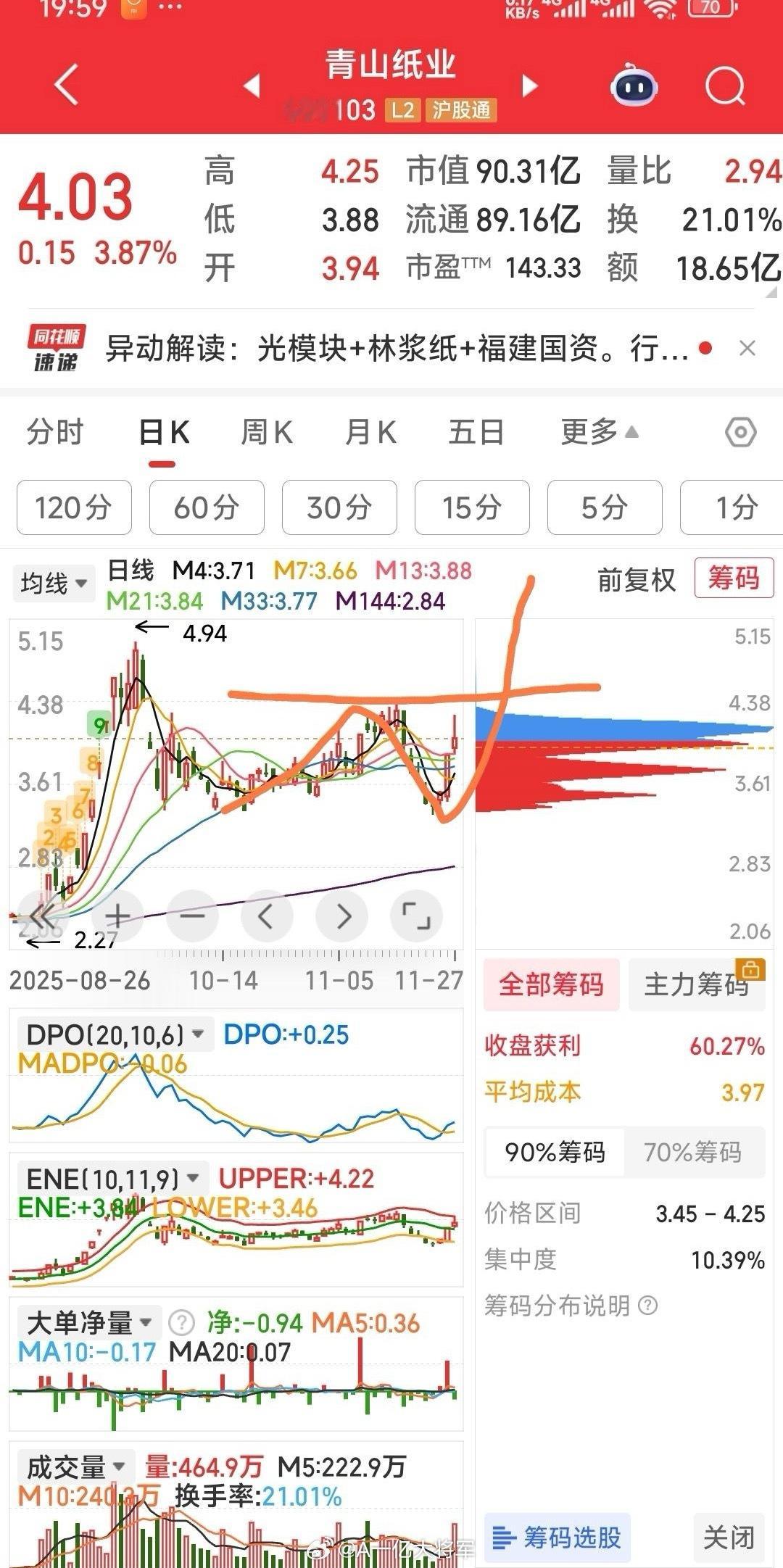Switch to the next stock
This screenshot has width=783, height=1568.
pyautogui.click(x=530, y=86)
